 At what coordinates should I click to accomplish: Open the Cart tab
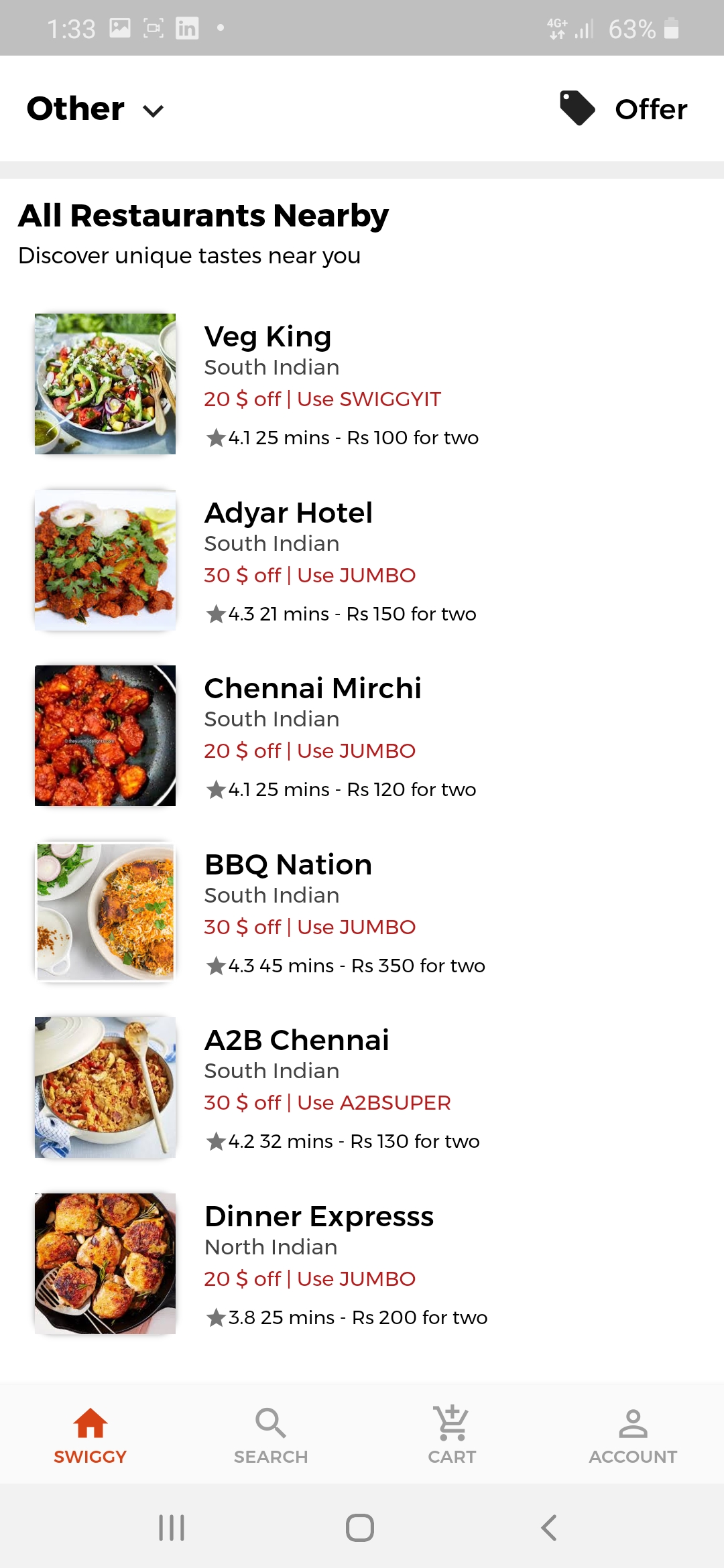(452, 1435)
